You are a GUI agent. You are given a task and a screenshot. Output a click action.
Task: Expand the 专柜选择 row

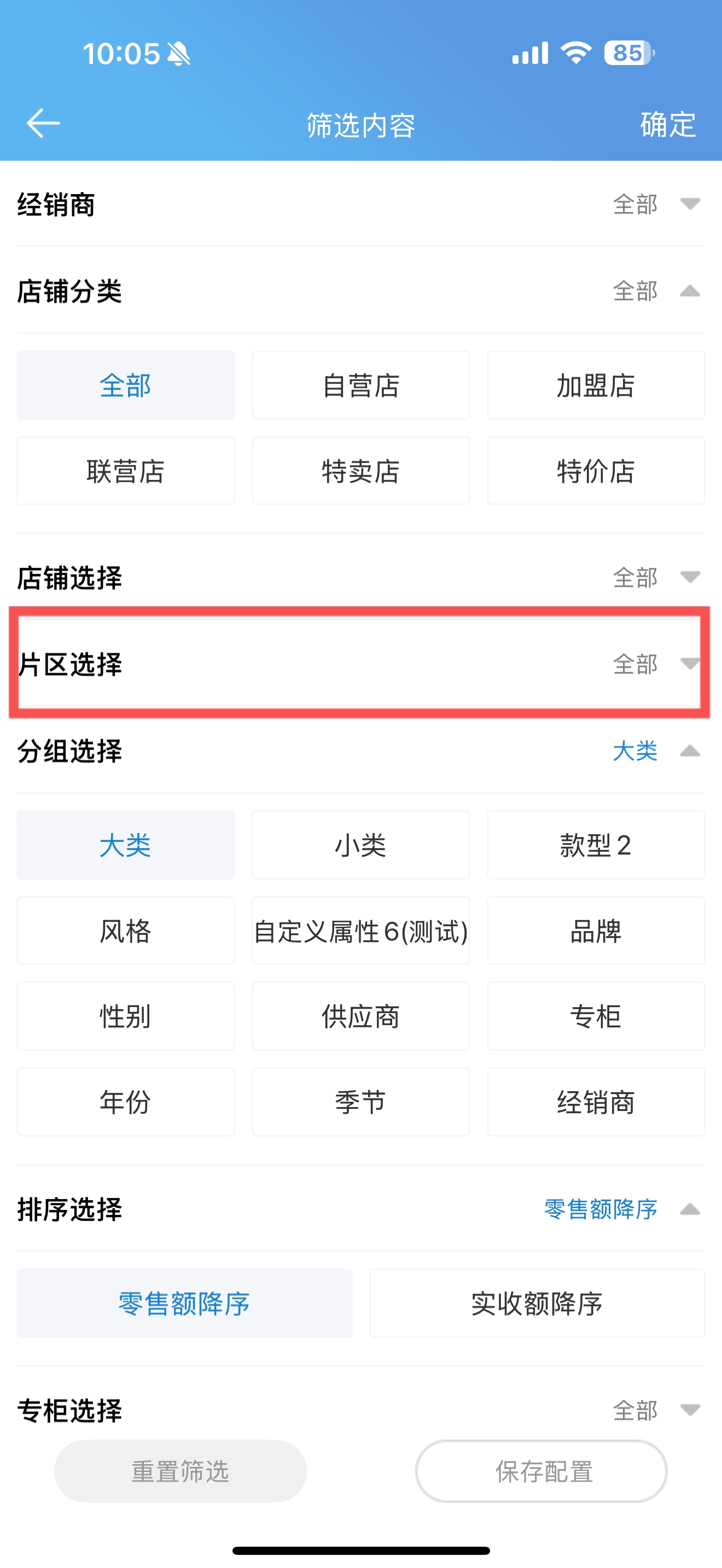click(360, 1410)
